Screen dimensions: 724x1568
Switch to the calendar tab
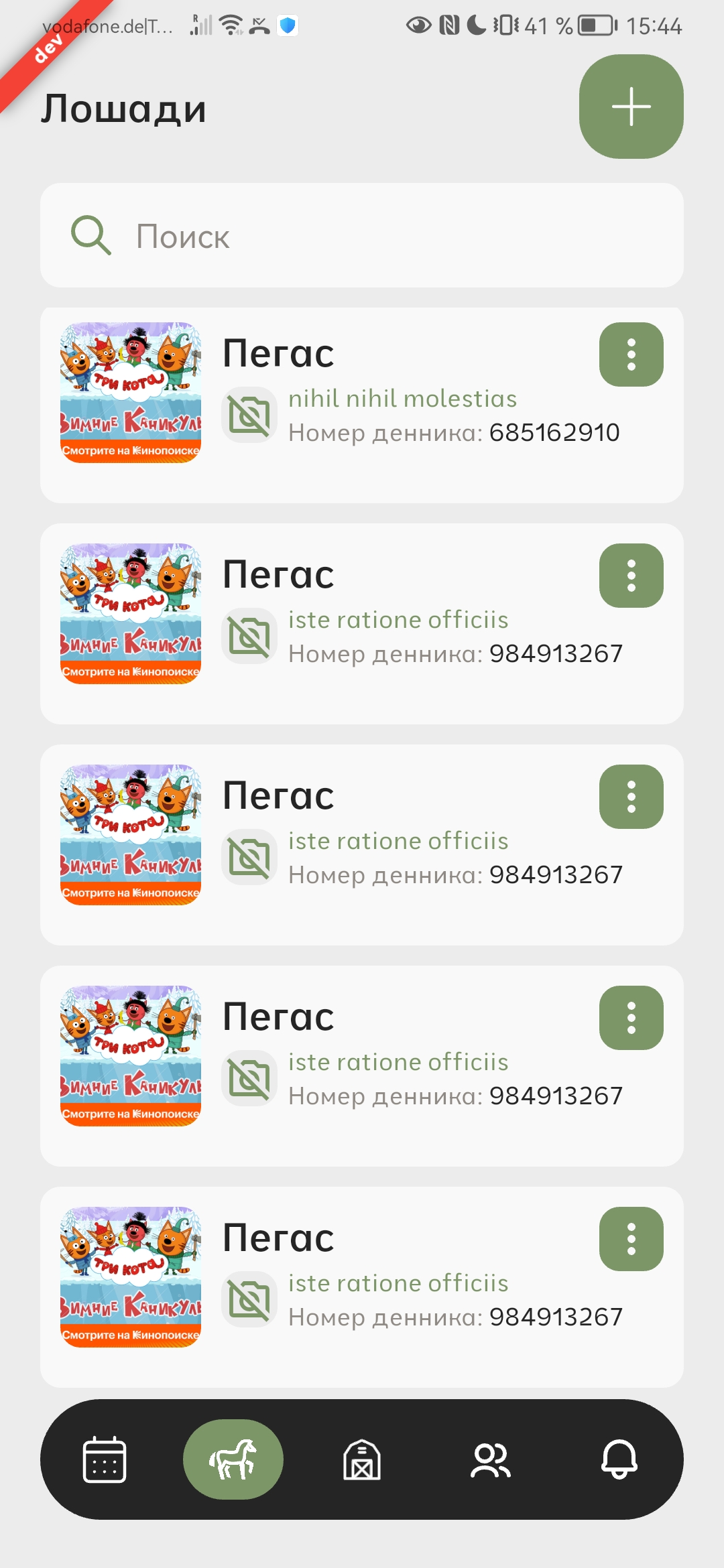pos(105,1459)
